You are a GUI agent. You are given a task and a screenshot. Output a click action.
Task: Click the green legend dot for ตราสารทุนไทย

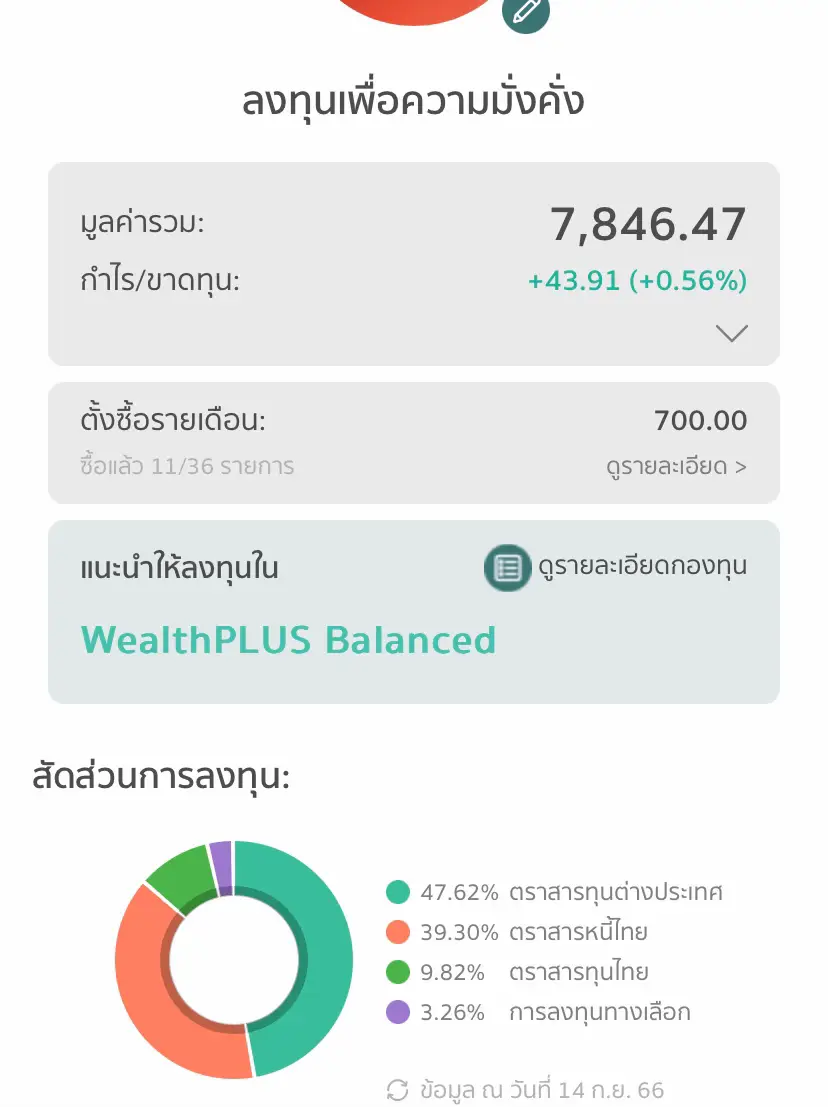pos(396,971)
